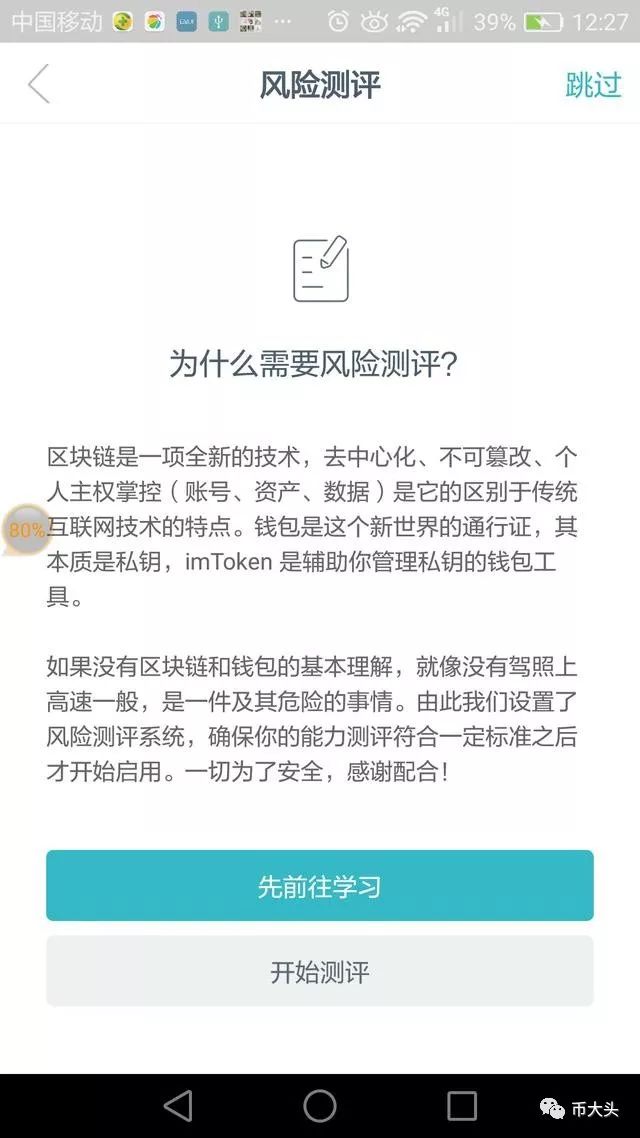The image size is (640, 1138).
Task: Tap the system back navigation button
Action: pos(178,1105)
